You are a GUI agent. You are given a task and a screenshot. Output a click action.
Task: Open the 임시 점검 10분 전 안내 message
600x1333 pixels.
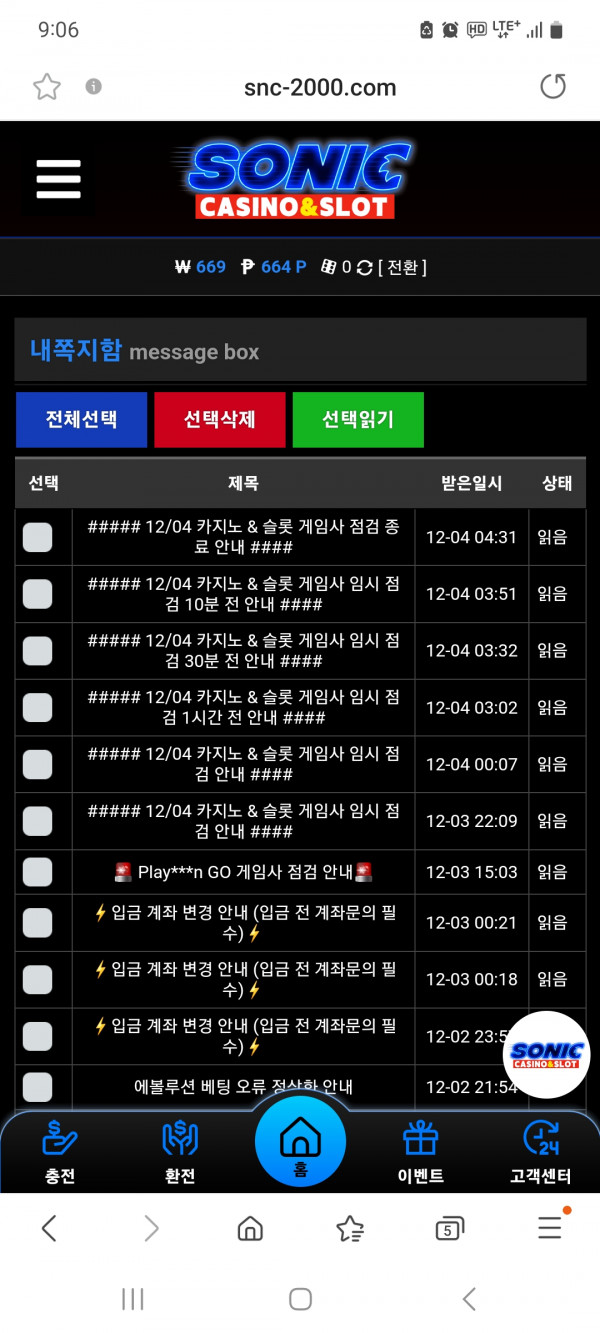click(243, 594)
